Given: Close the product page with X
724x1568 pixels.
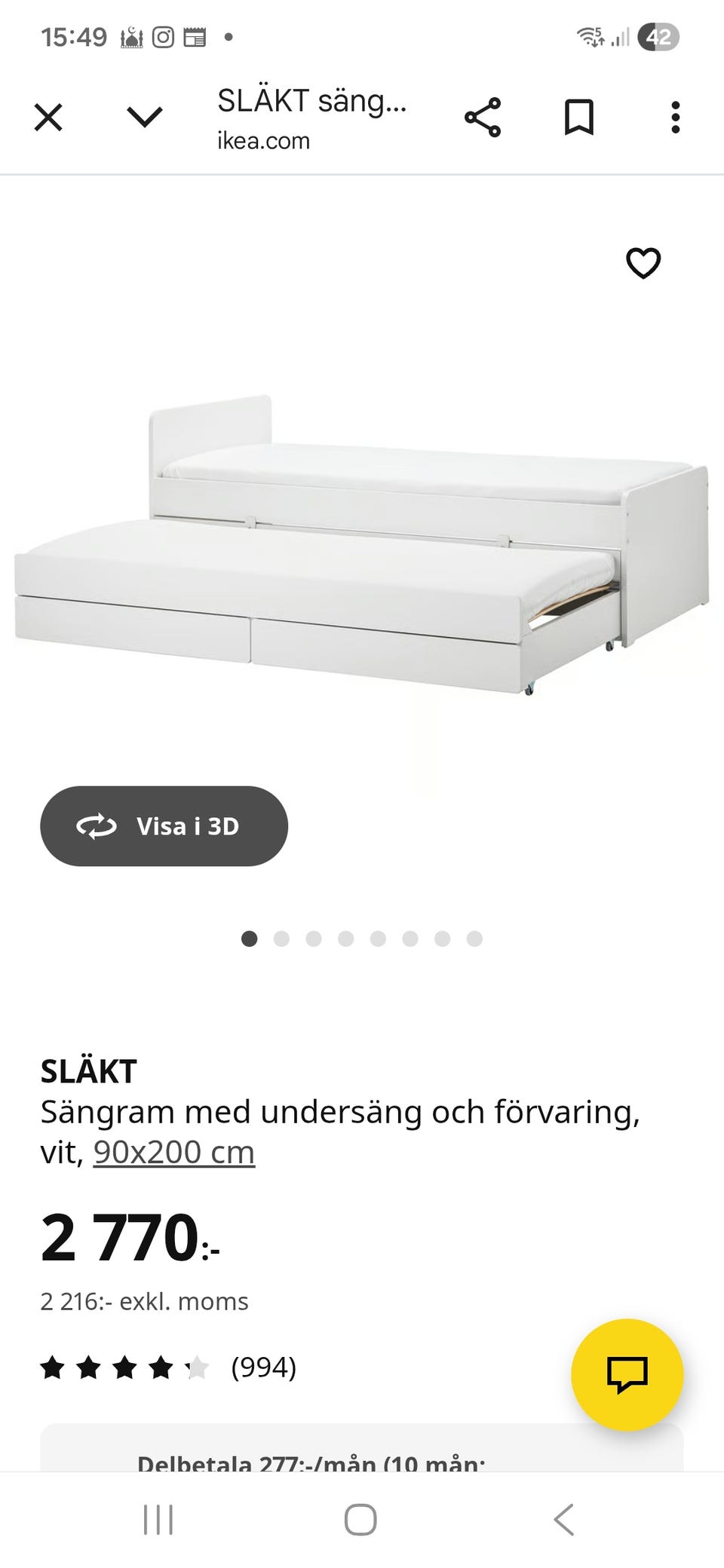Looking at the screenshot, I should [x=48, y=117].
